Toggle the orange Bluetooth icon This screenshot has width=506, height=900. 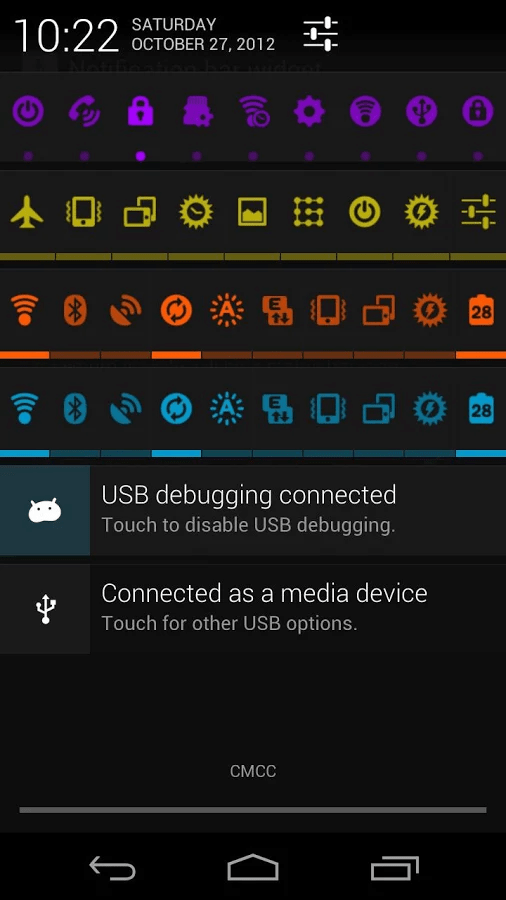tap(75, 311)
